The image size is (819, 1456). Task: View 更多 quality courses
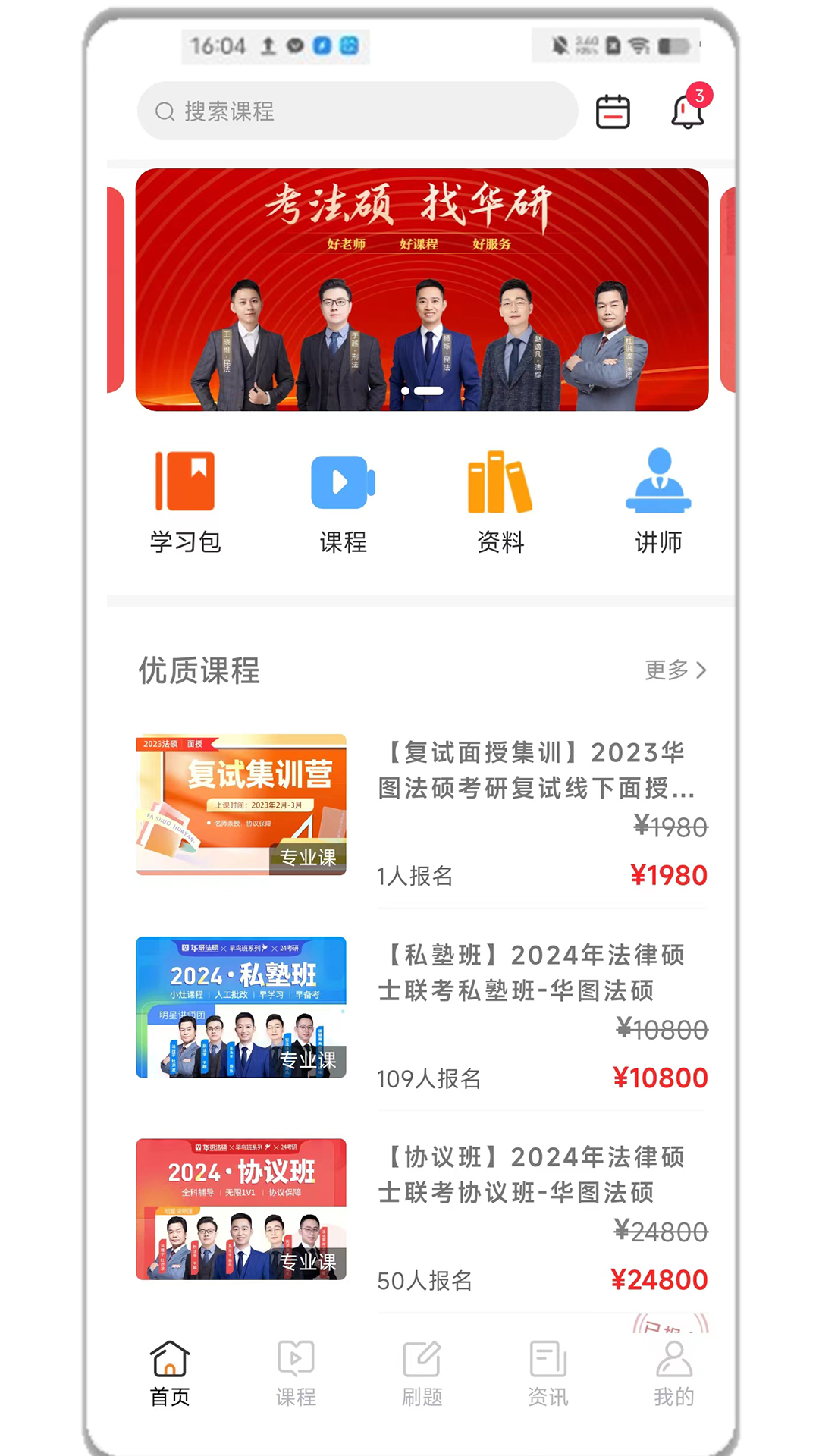click(675, 670)
